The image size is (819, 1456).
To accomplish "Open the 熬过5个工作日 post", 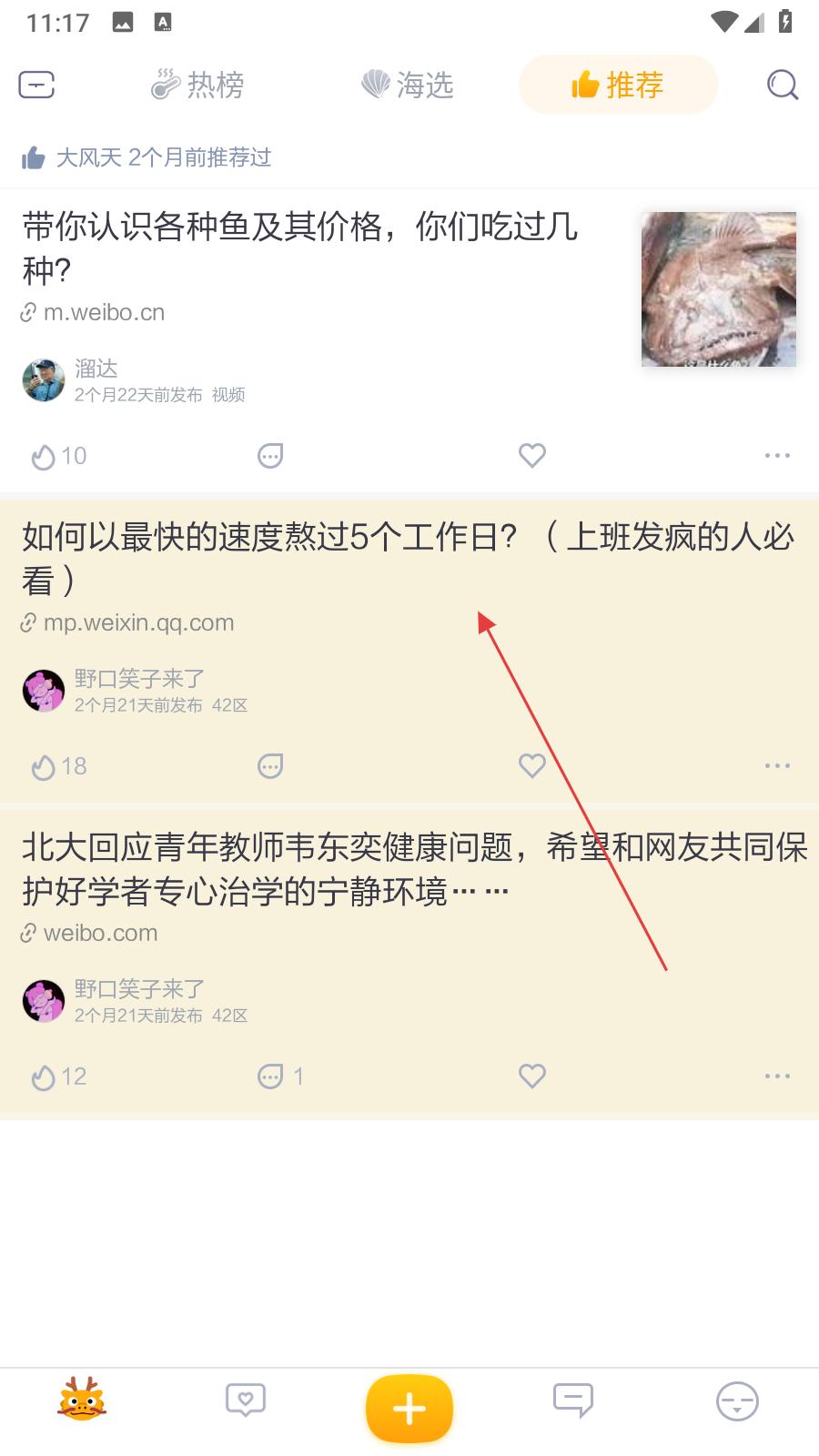I will pyautogui.click(x=408, y=558).
